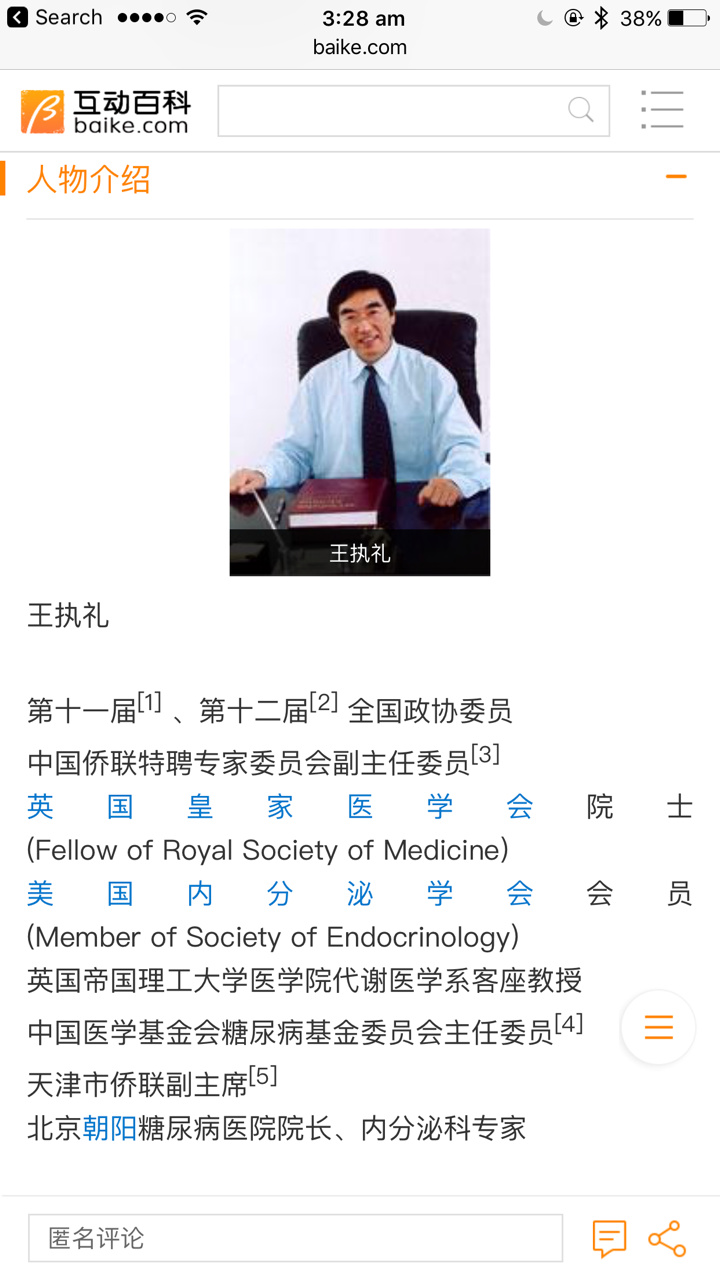Screen dimensions: 720x1280
Task: Open the baike.com home logo
Action: [x=106, y=111]
